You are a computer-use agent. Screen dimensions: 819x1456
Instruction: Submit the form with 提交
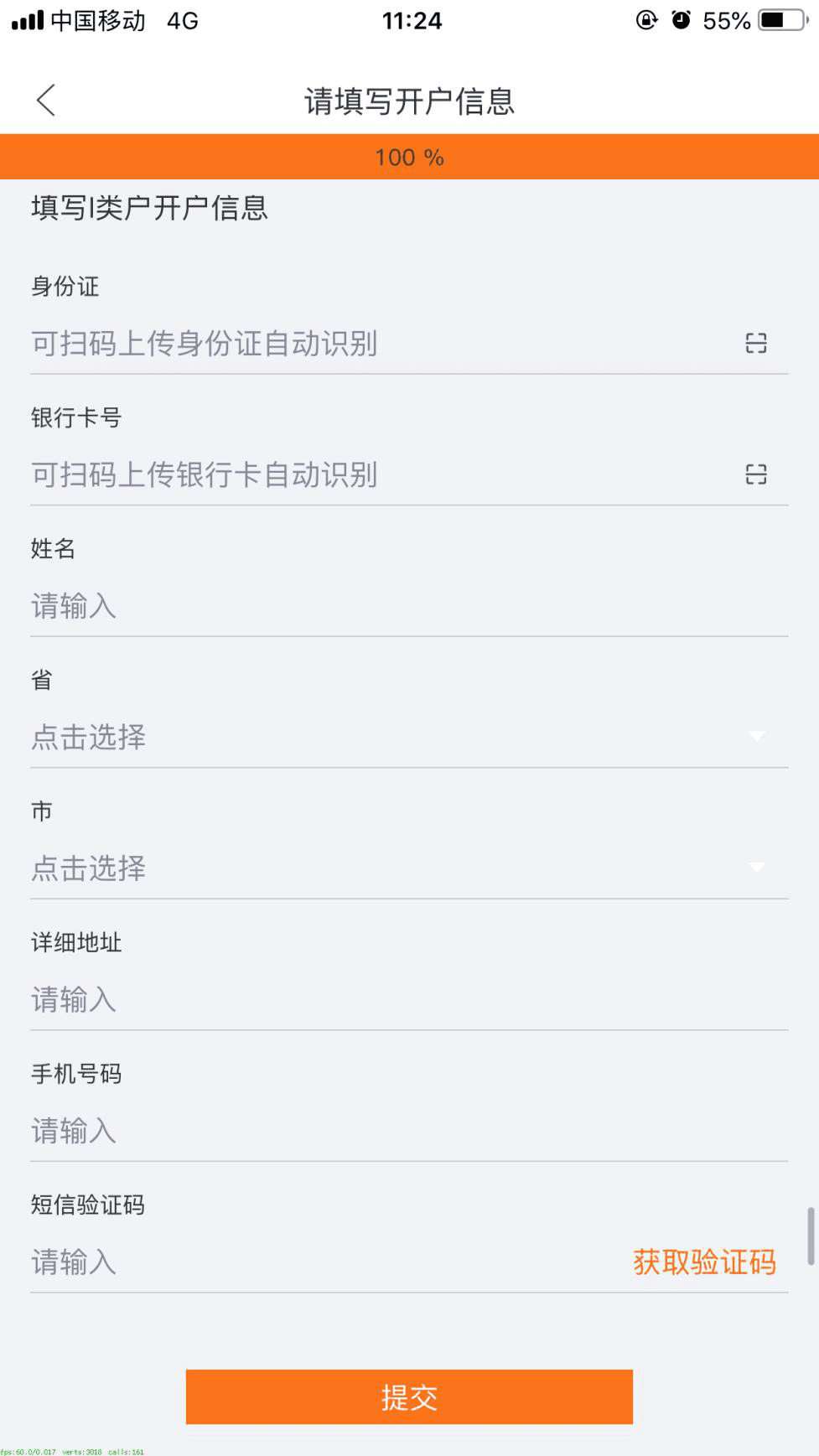pos(409,1396)
